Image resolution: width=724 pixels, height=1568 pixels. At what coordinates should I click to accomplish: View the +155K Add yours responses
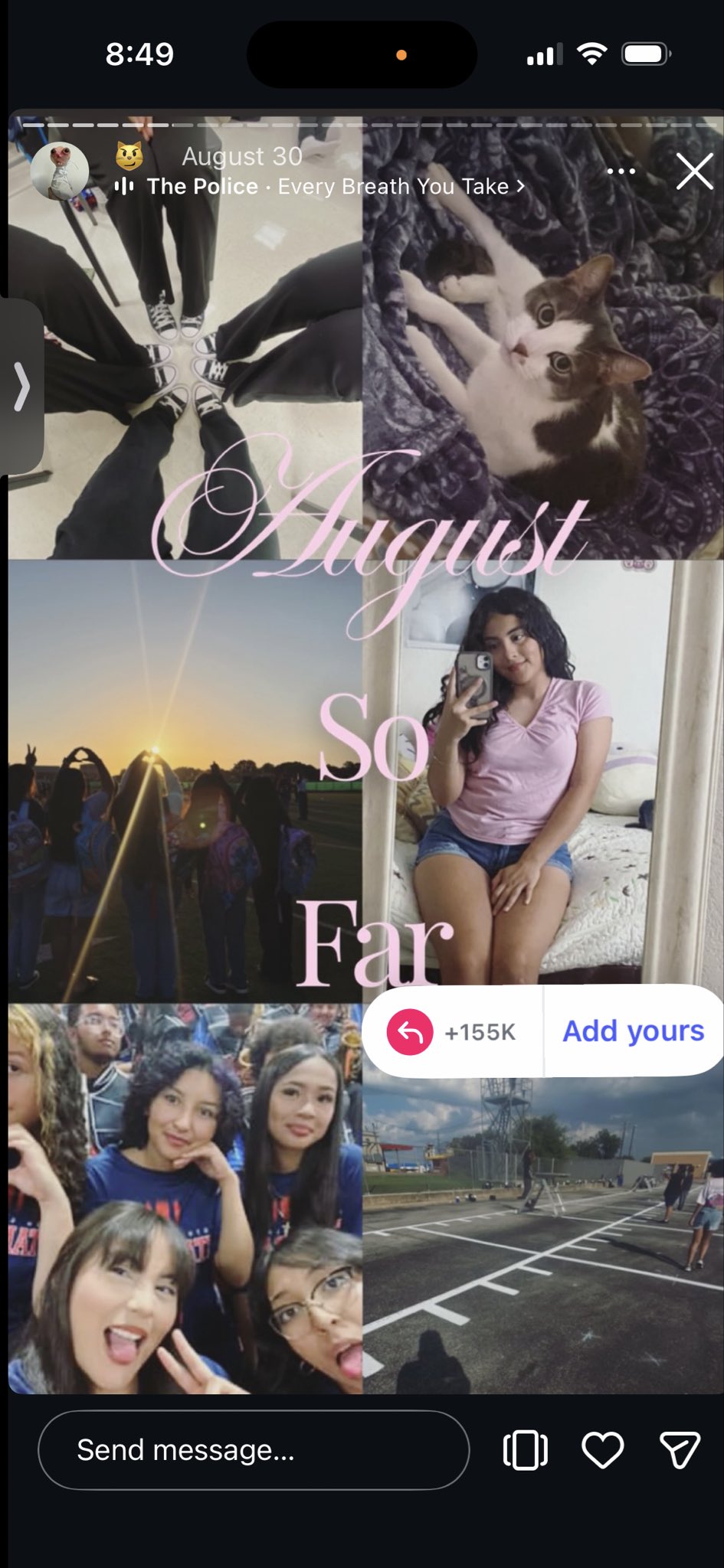click(454, 1032)
